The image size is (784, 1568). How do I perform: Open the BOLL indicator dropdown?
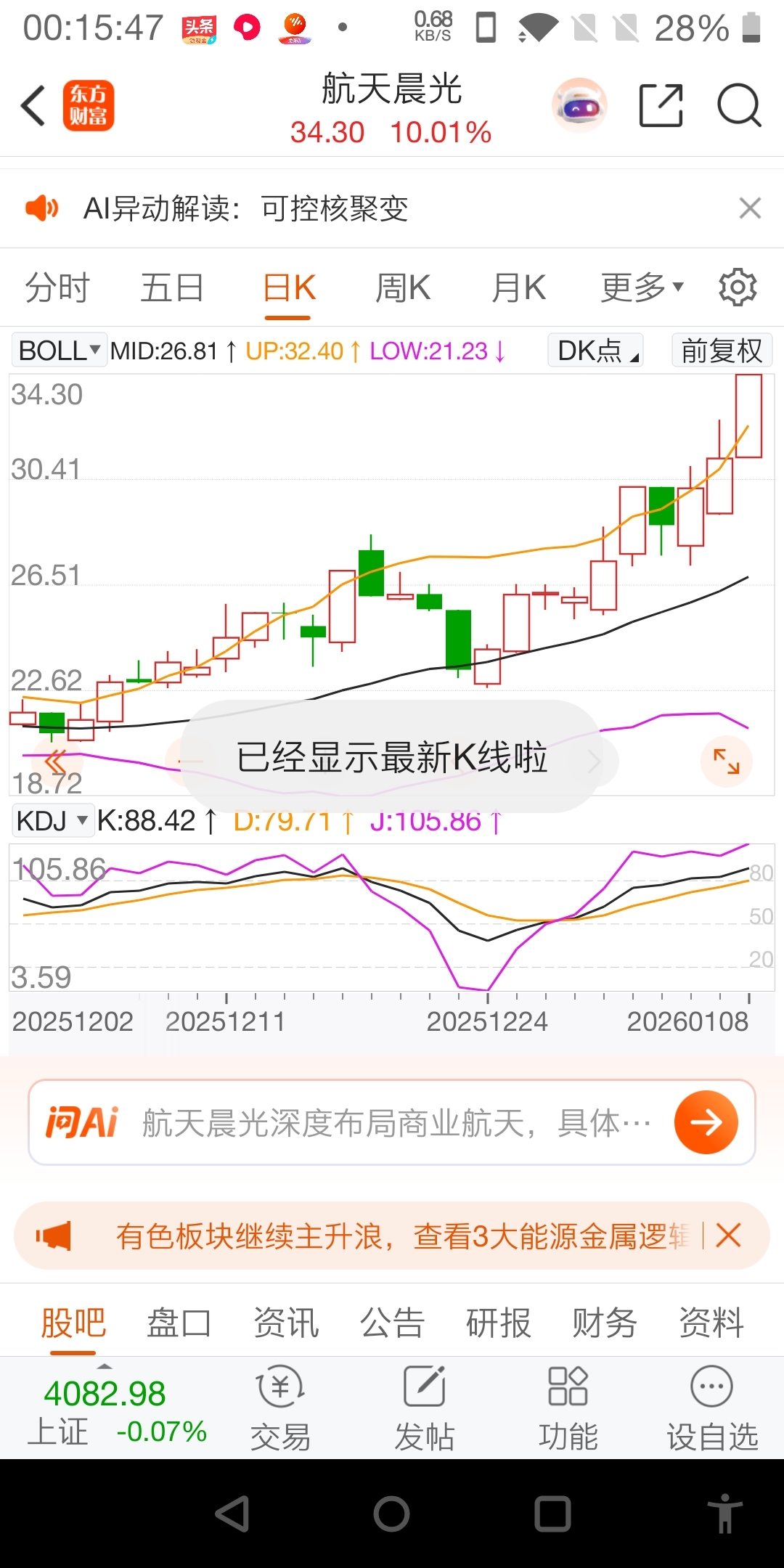[59, 351]
